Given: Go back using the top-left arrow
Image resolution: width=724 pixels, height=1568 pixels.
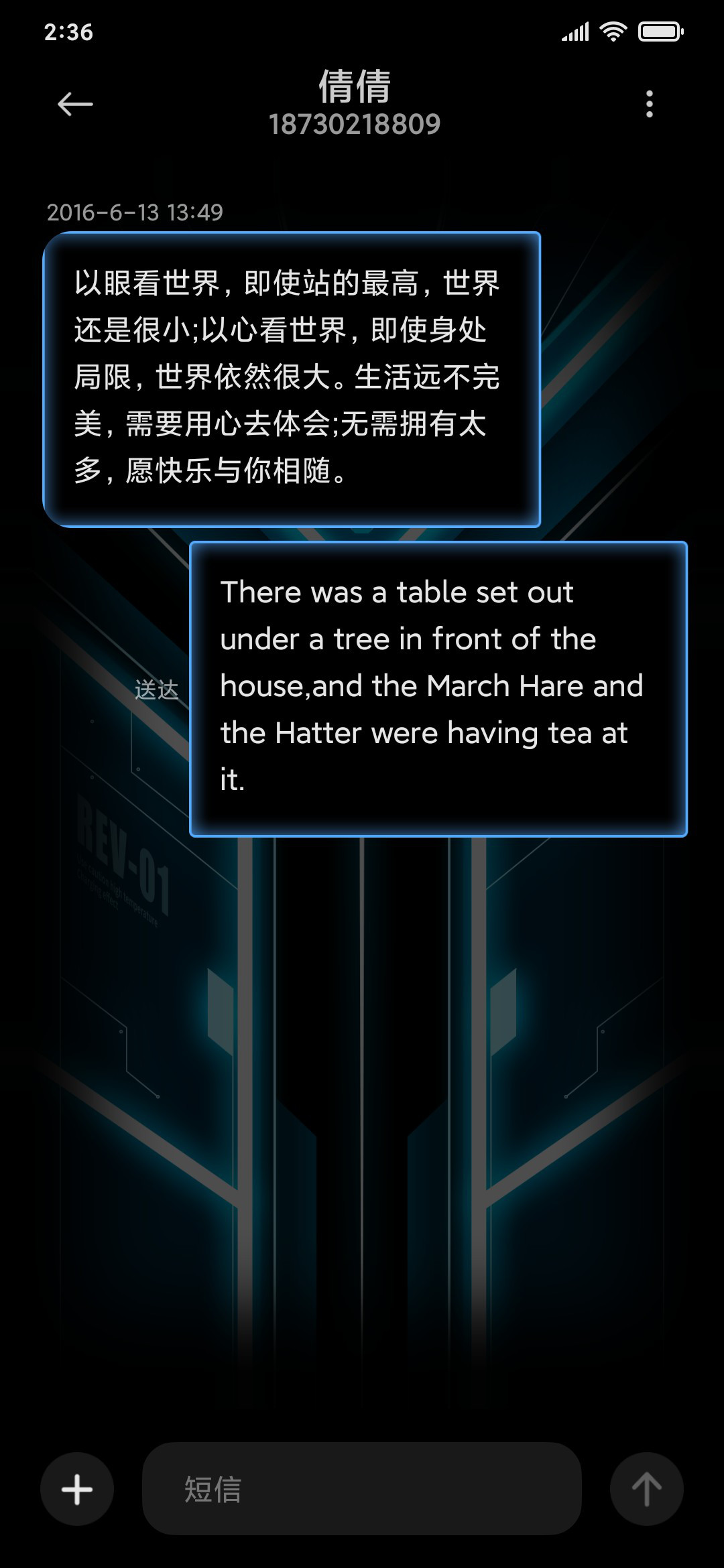Looking at the screenshot, I should (75, 104).
